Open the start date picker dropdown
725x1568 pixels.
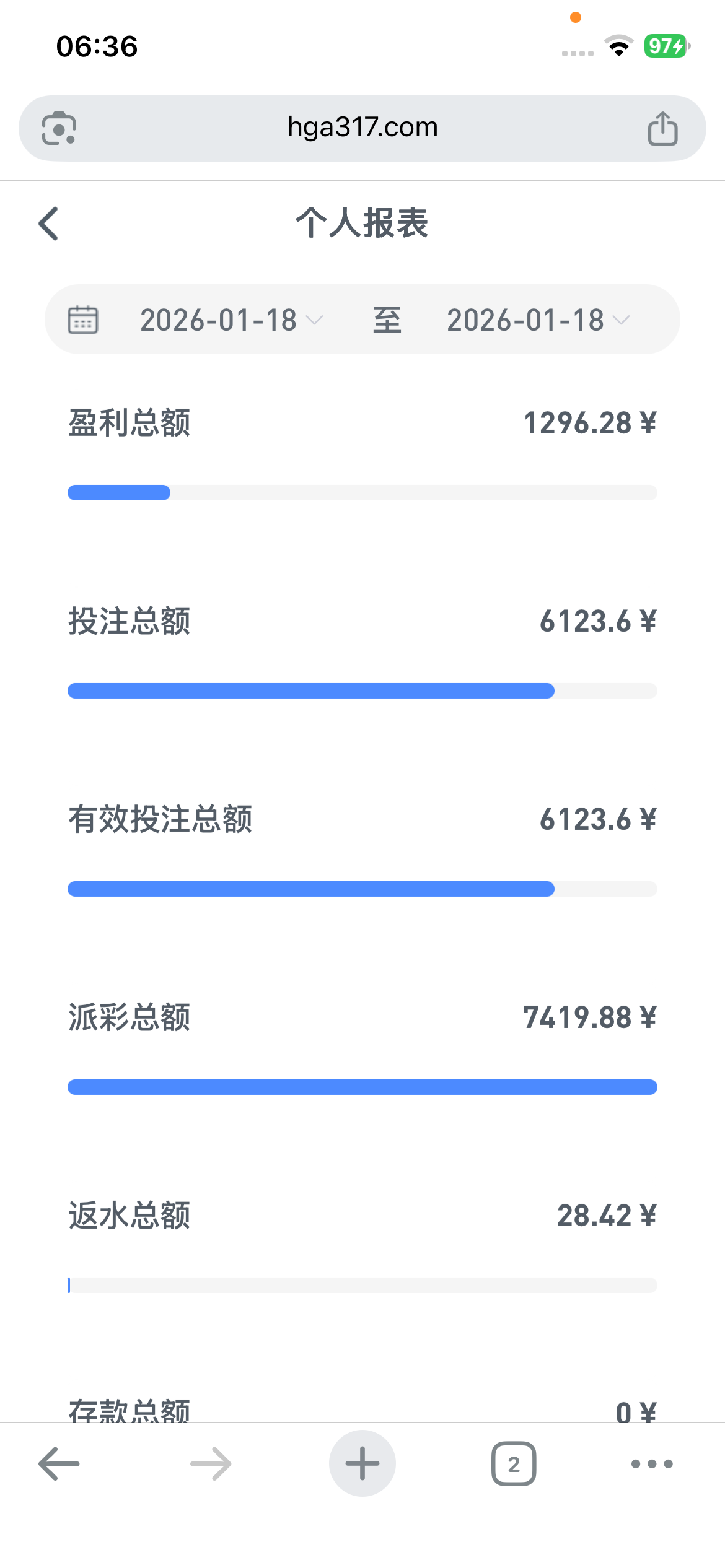231,320
